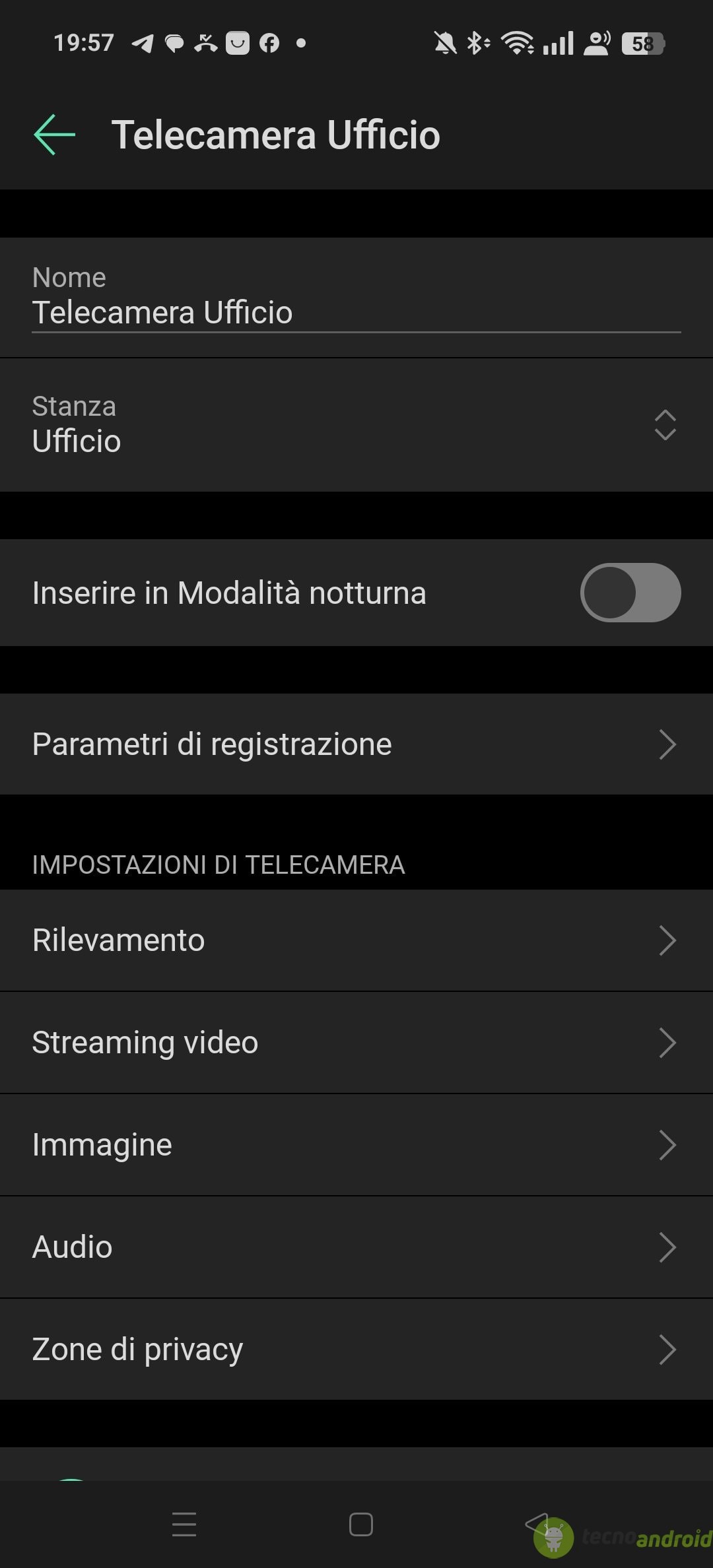Toggle Inserire in Modalità notturna switch
This screenshot has height=1568, width=713.
630,593
